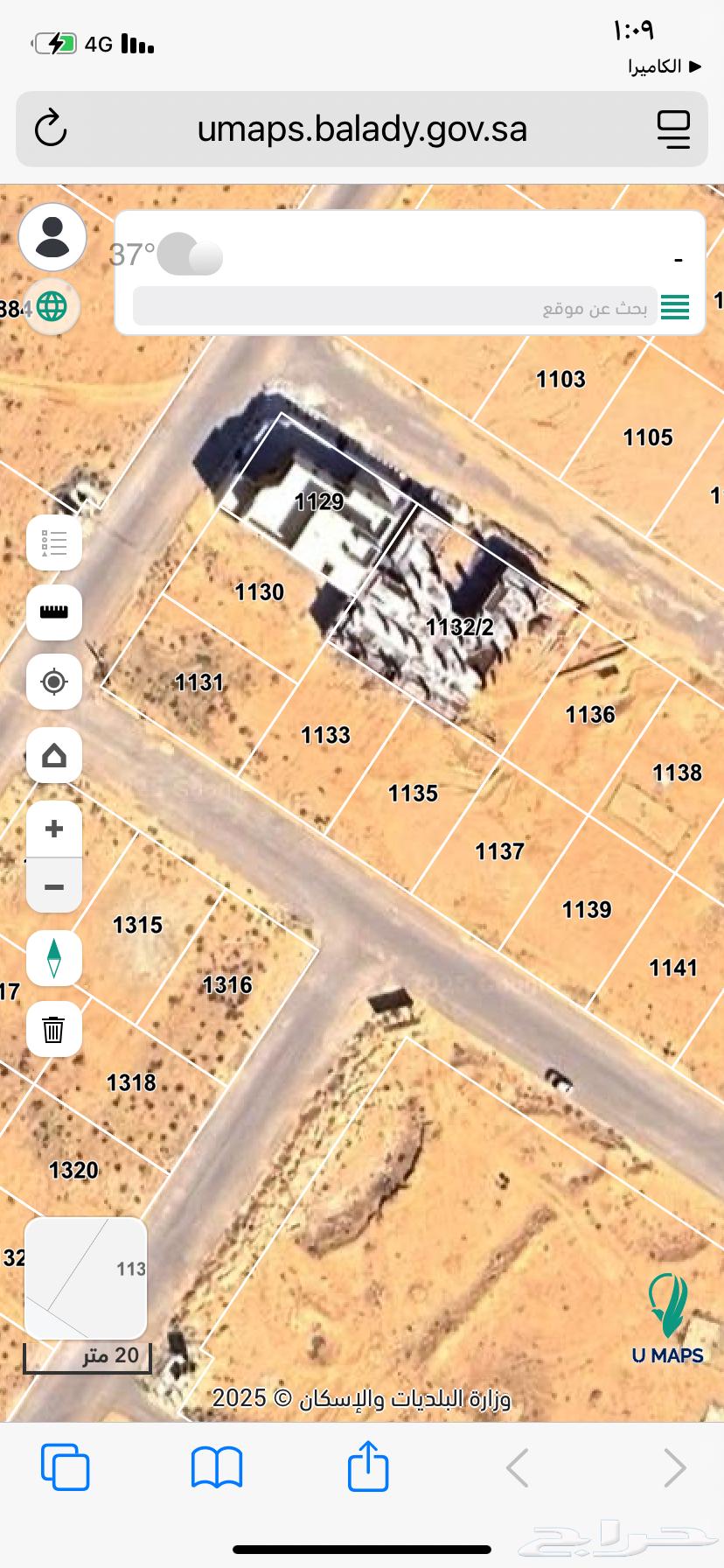724x1568 pixels.
Task: Expand the hamburger menu beside the search bar
Action: click(x=674, y=307)
